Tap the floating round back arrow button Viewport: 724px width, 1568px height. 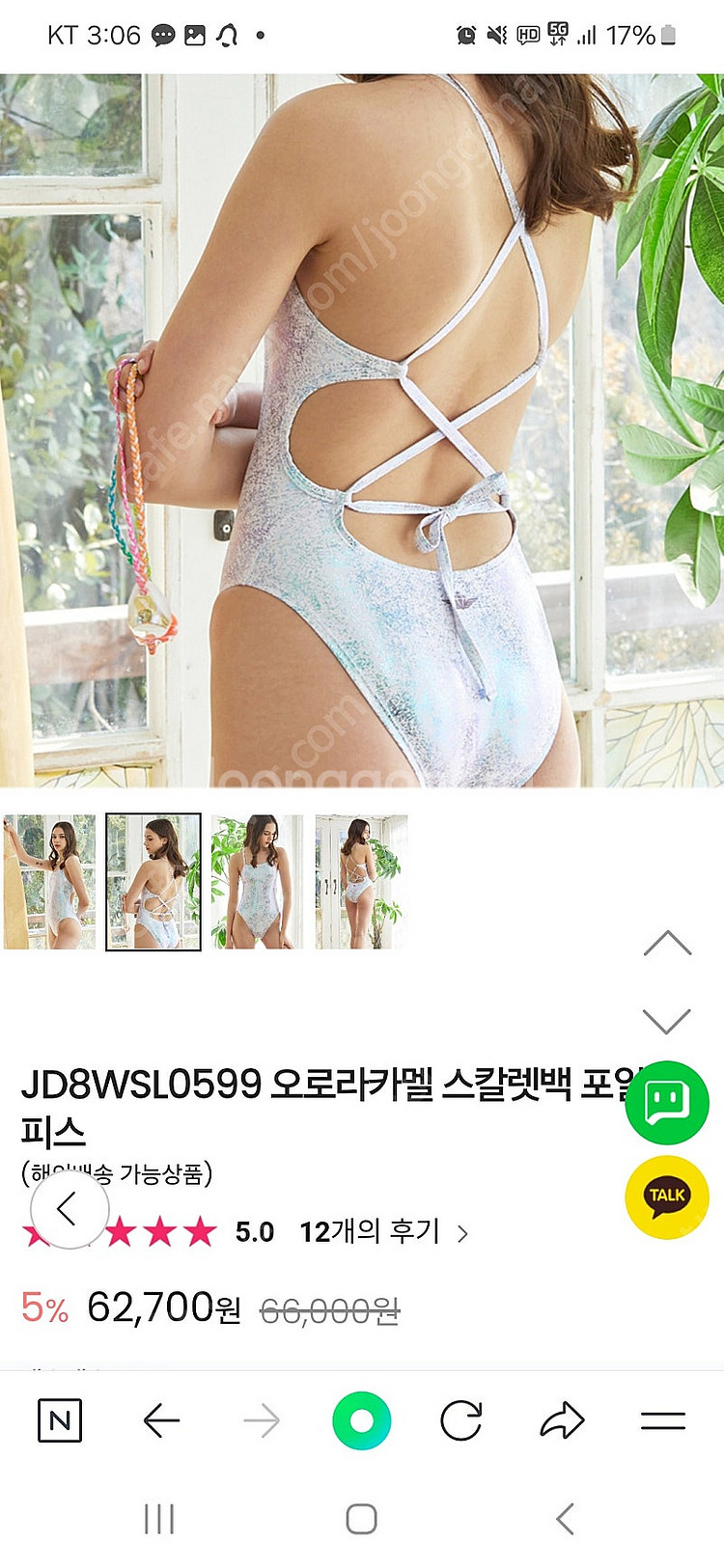pos(69,1208)
